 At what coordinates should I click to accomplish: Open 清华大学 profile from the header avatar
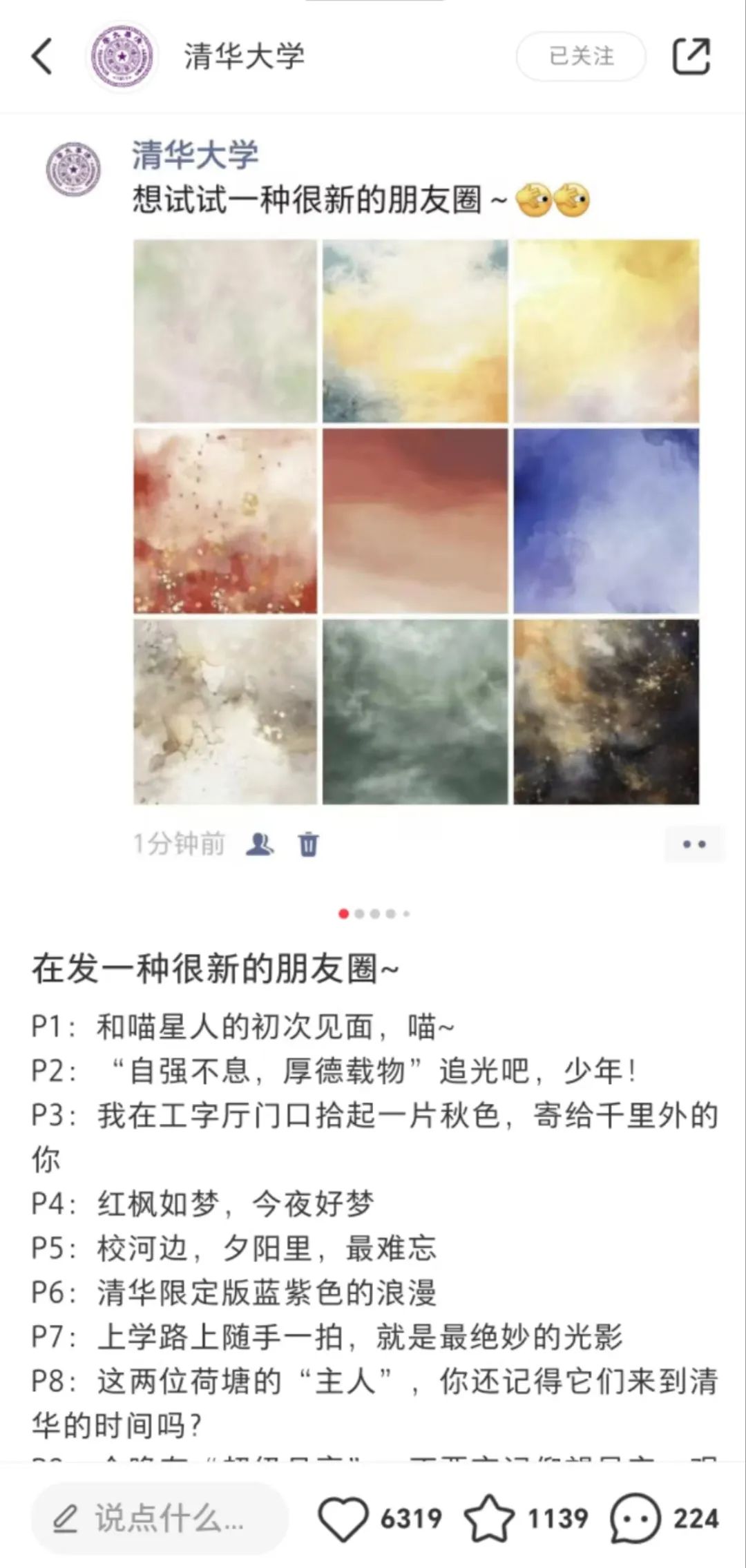pos(122,57)
